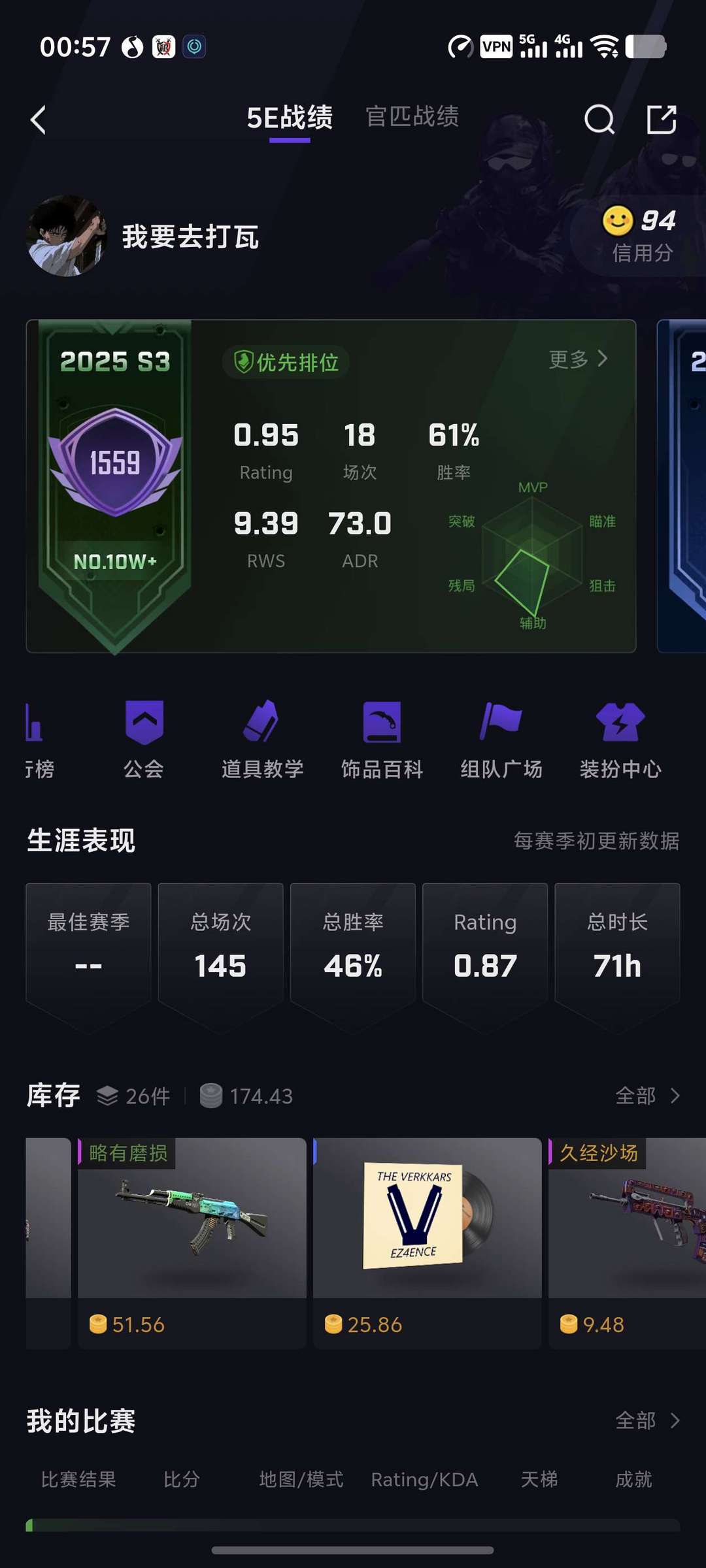The height and width of the screenshot is (1568, 706).
Task: Tap the 我要去打瓦 profile avatar
Action: coord(67,236)
